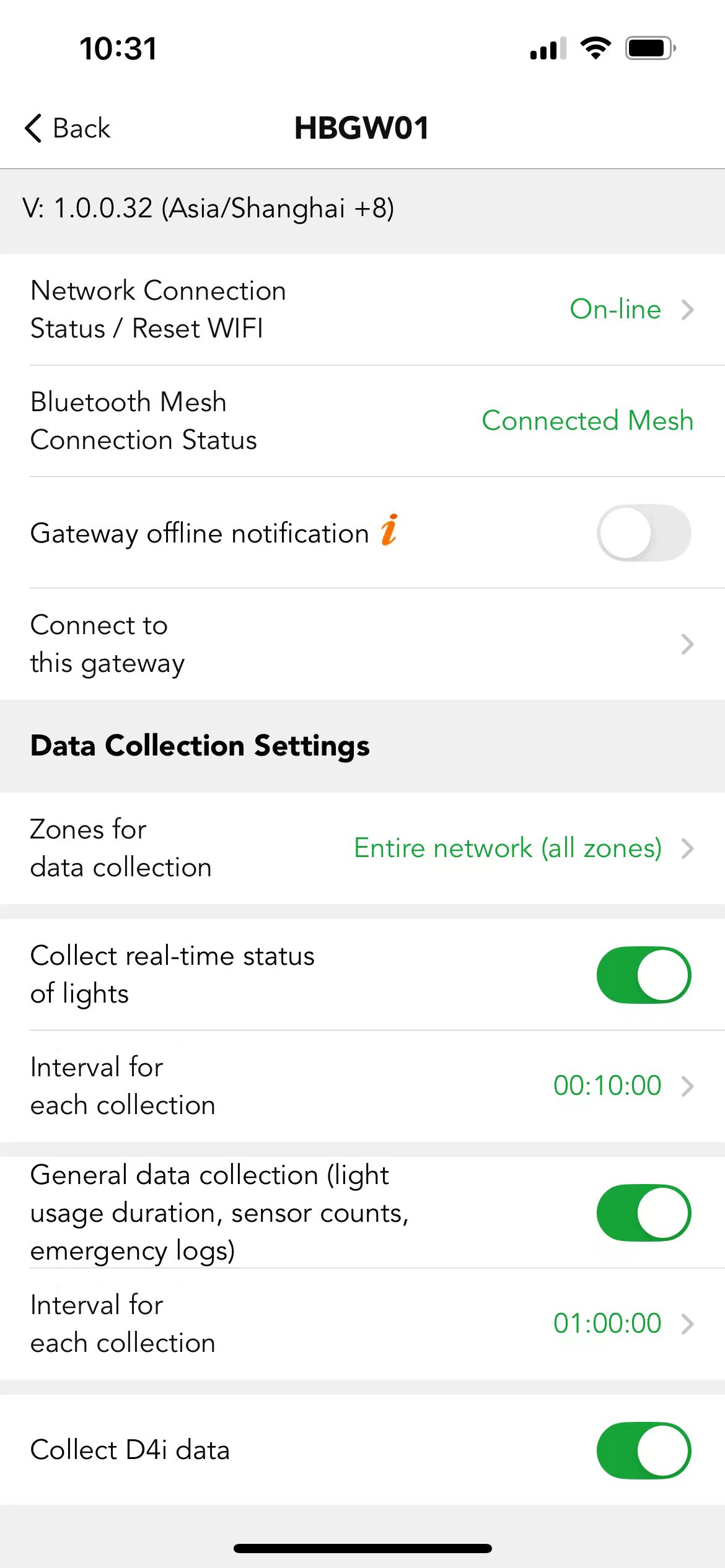Open Connect to this gateway
The height and width of the screenshot is (1568, 725).
362,644
